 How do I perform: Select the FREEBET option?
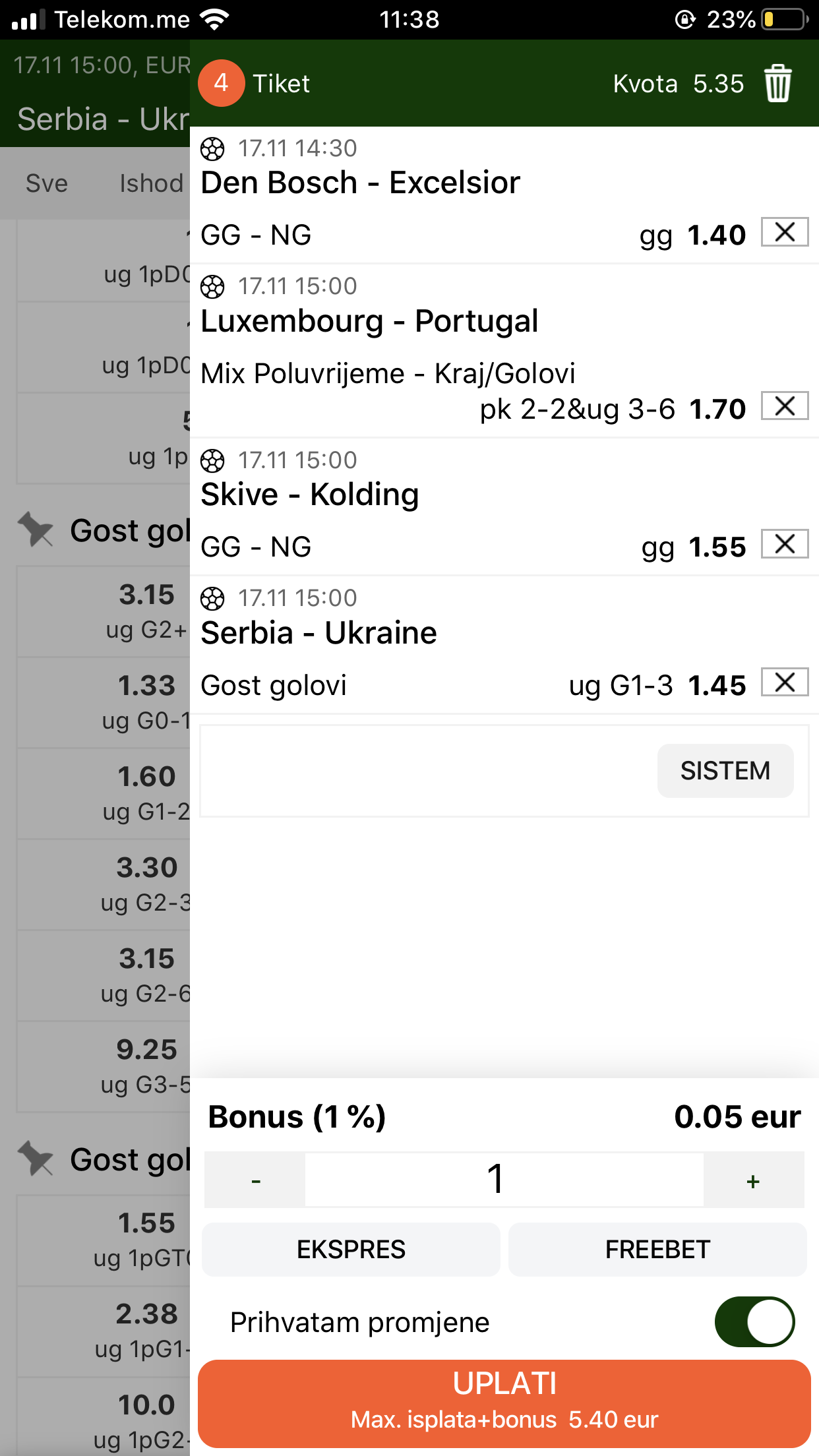pos(657,1250)
